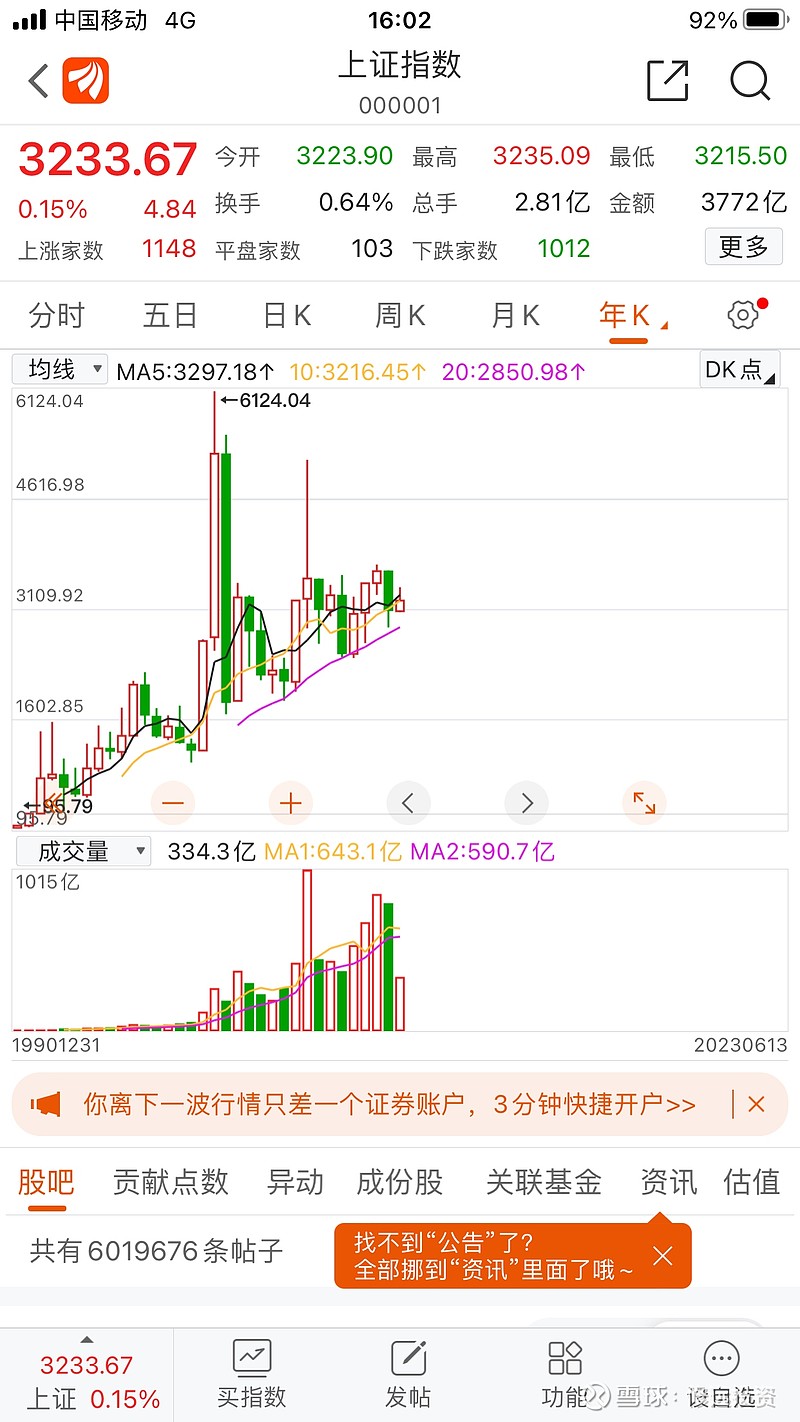
Task: Switch to the 分时 chart tab
Action: 57,316
